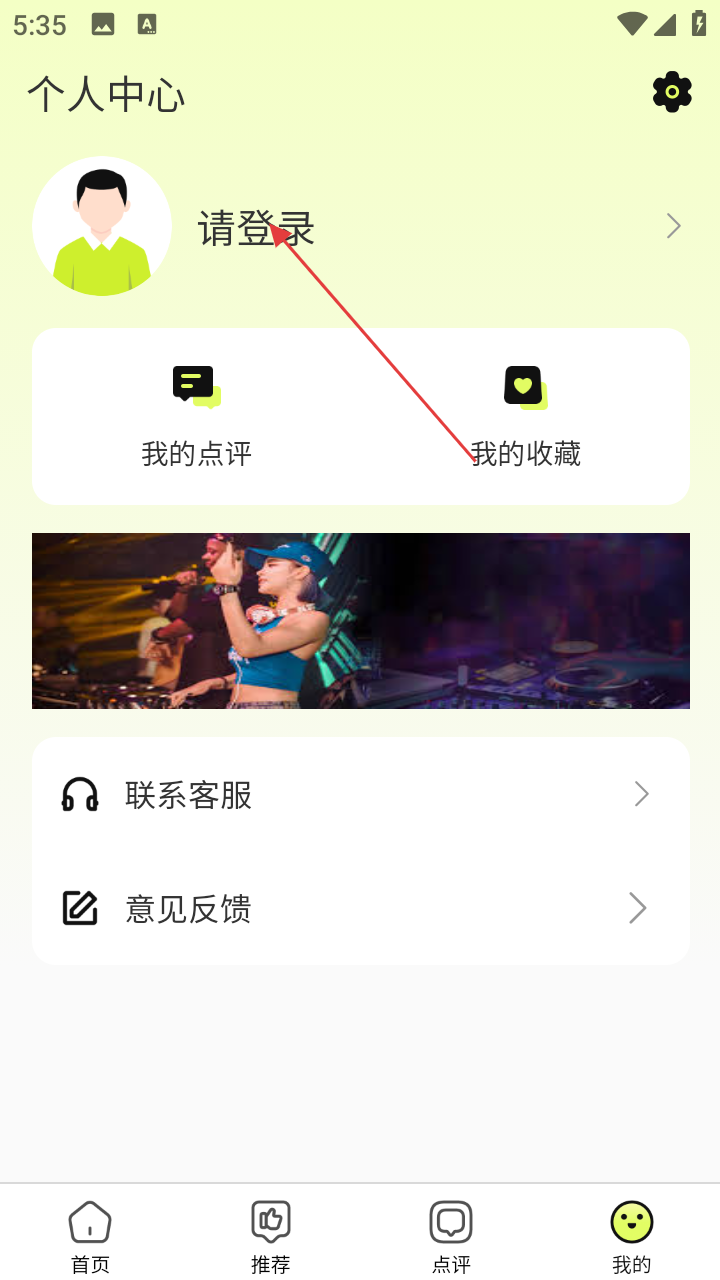Viewport: 720px width, 1280px height.
Task: Open the settings gear icon
Action: point(672,93)
